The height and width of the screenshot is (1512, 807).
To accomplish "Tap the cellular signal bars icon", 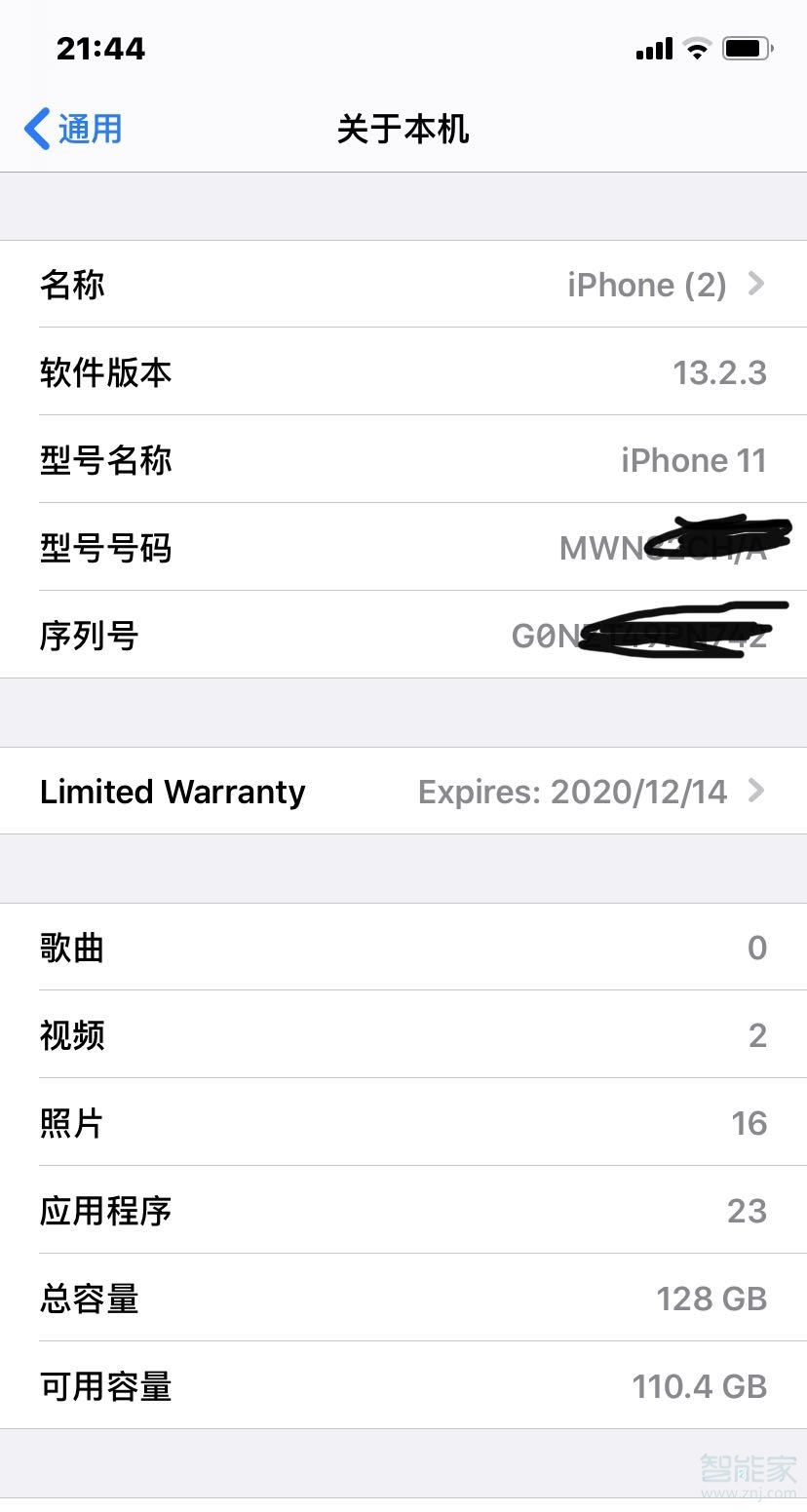I will coord(652,48).
